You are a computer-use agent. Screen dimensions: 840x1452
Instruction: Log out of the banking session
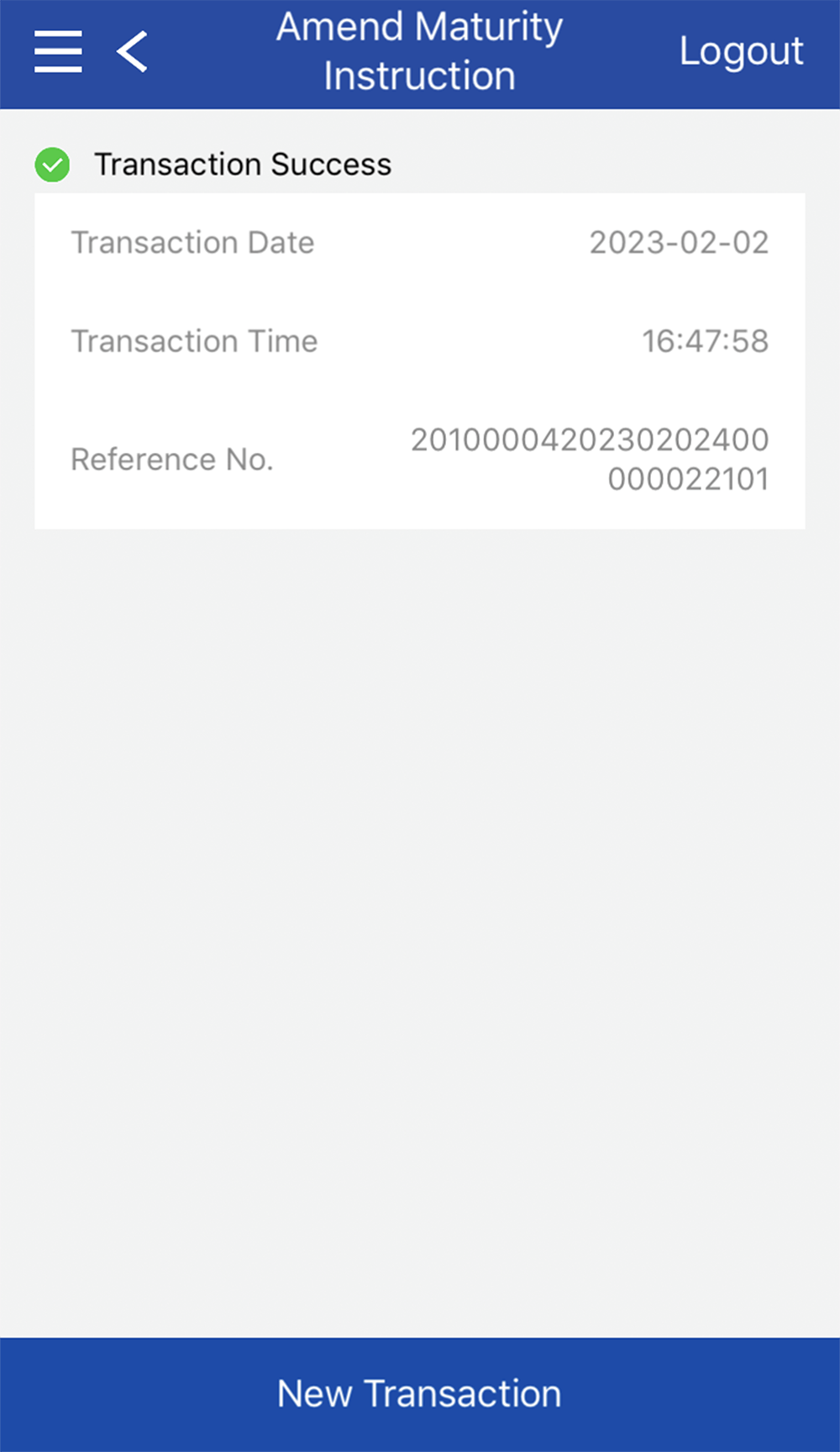741,52
